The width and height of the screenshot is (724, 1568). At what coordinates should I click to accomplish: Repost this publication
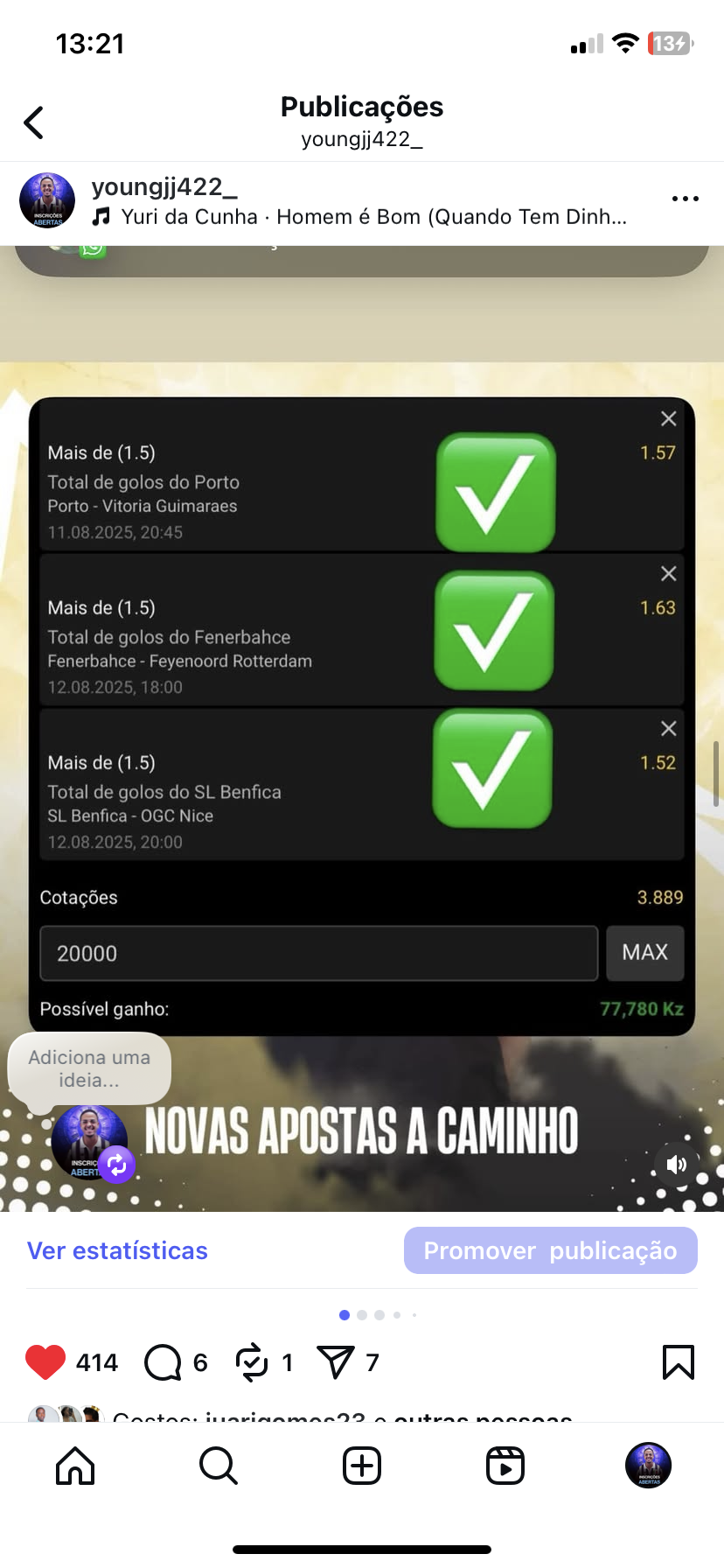pos(252,1362)
